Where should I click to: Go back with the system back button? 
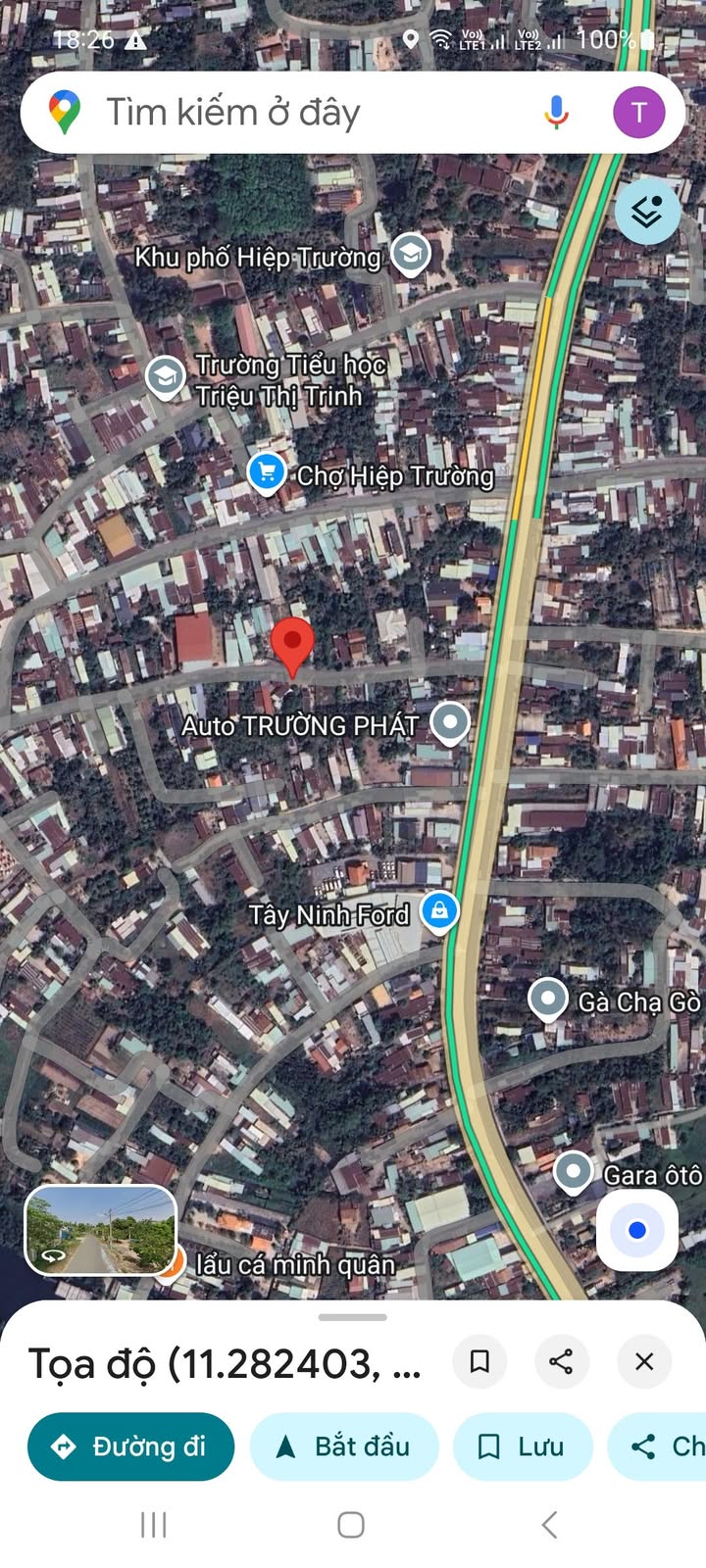[x=550, y=1524]
